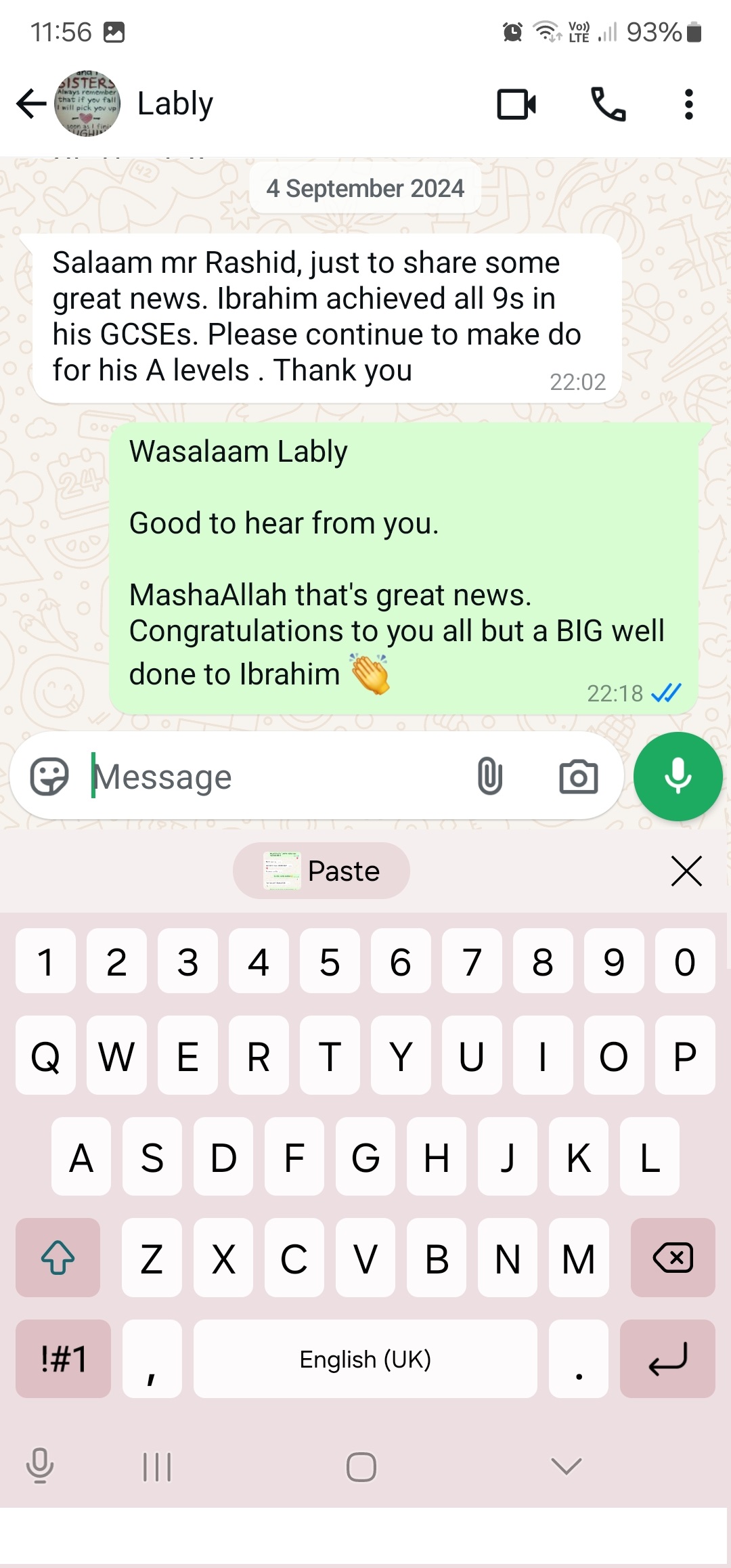Open the camera from the message bar
The image size is (731, 1568).
(x=579, y=777)
